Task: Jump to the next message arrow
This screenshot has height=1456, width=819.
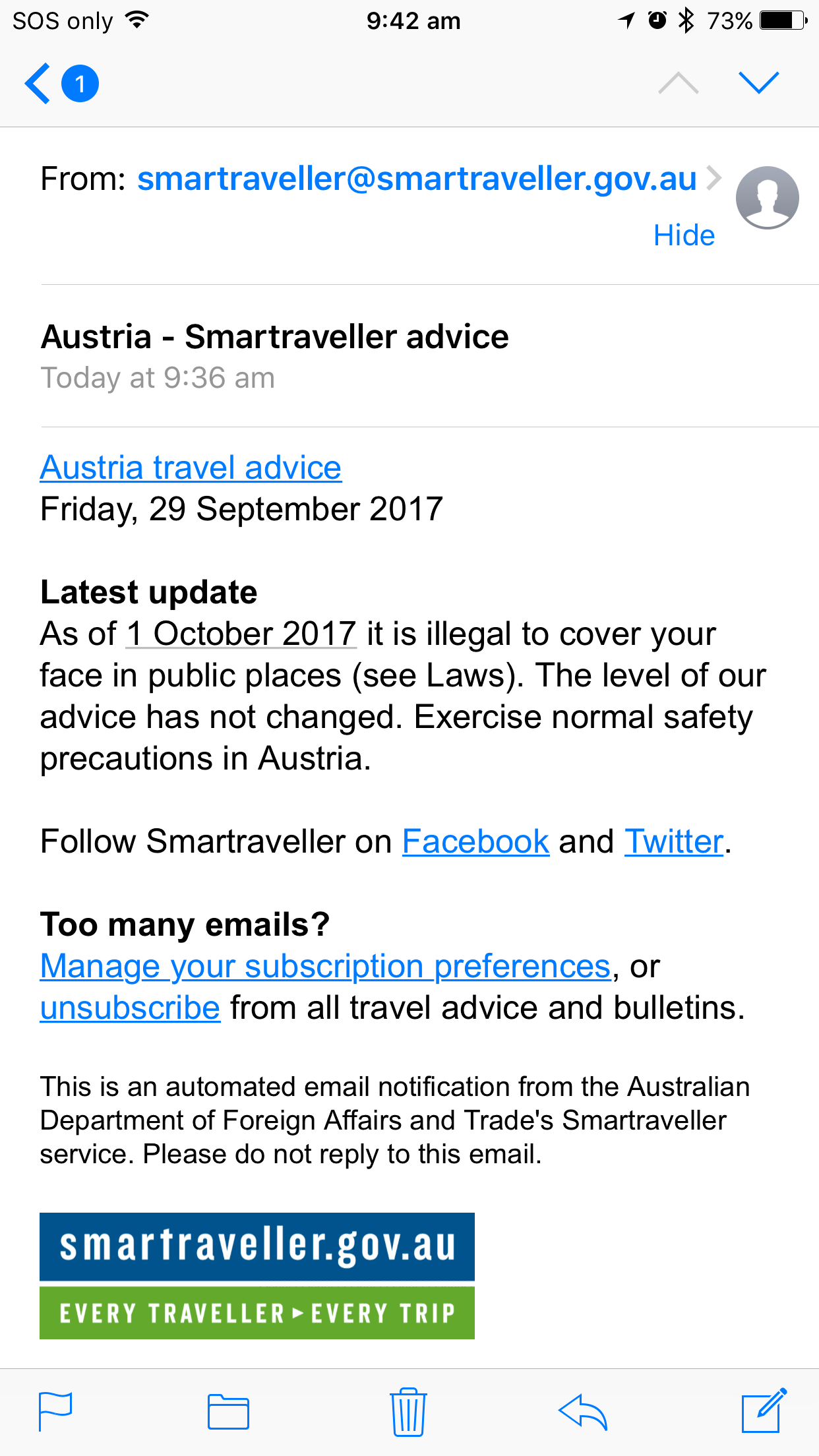Action: point(758,83)
